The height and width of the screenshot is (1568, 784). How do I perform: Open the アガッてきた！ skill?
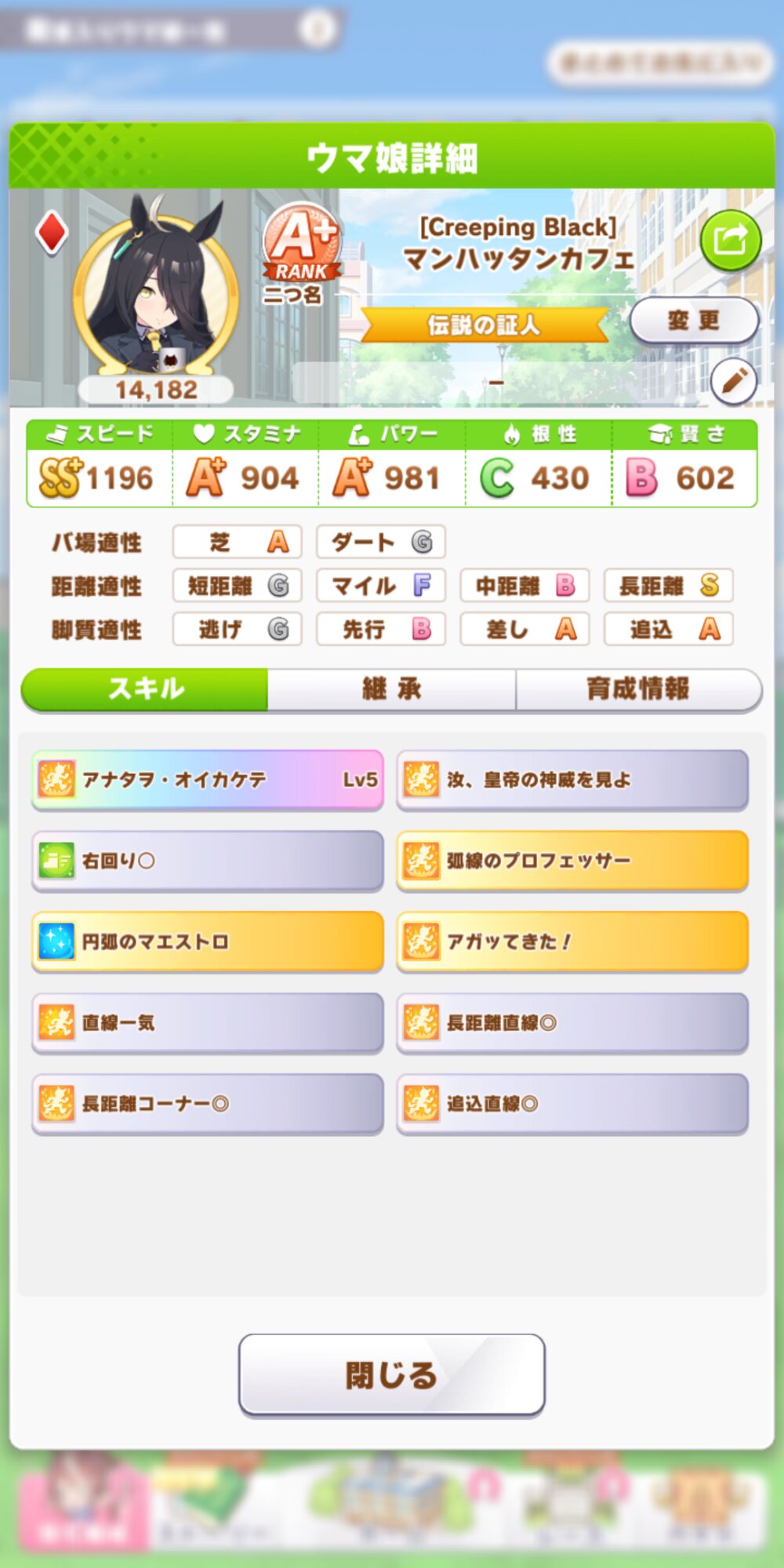tap(572, 942)
